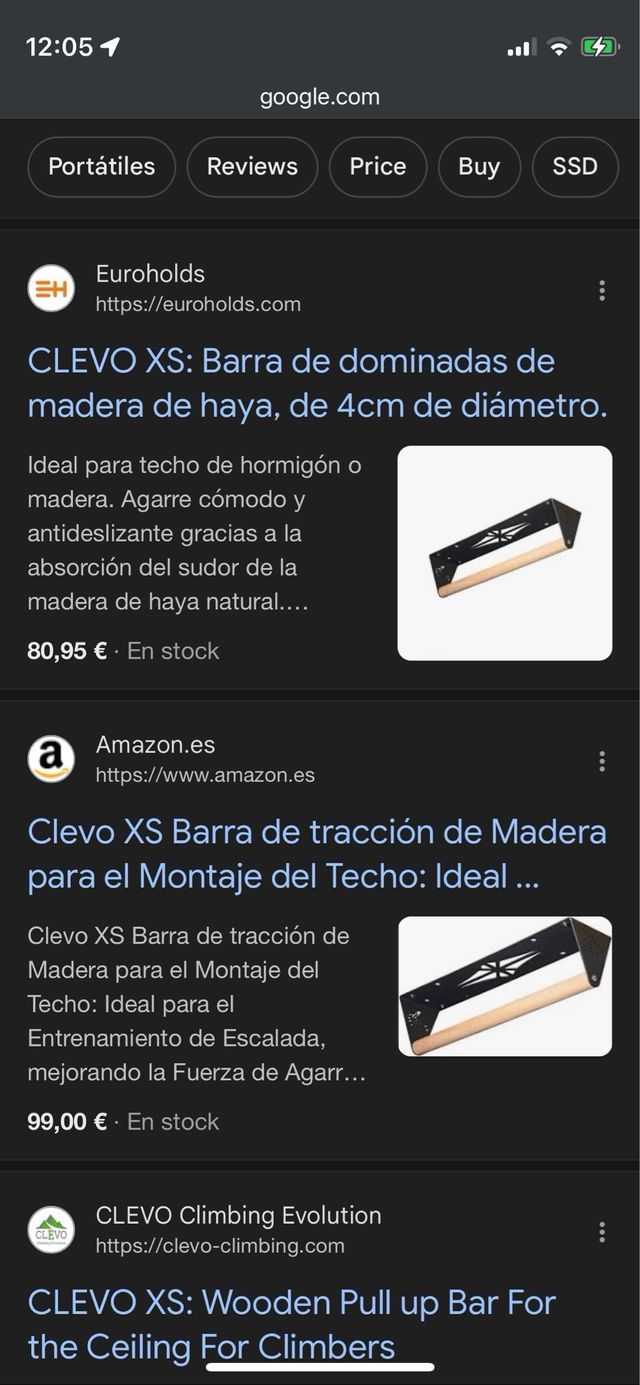The image size is (640, 1385).
Task: View the Amazon.es pull-up bar product image
Action: (504, 986)
